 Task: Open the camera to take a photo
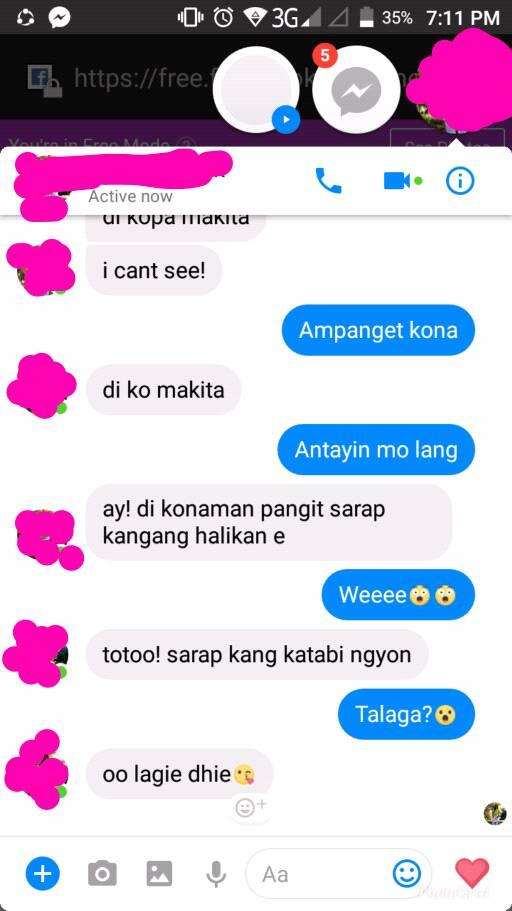tap(102, 873)
